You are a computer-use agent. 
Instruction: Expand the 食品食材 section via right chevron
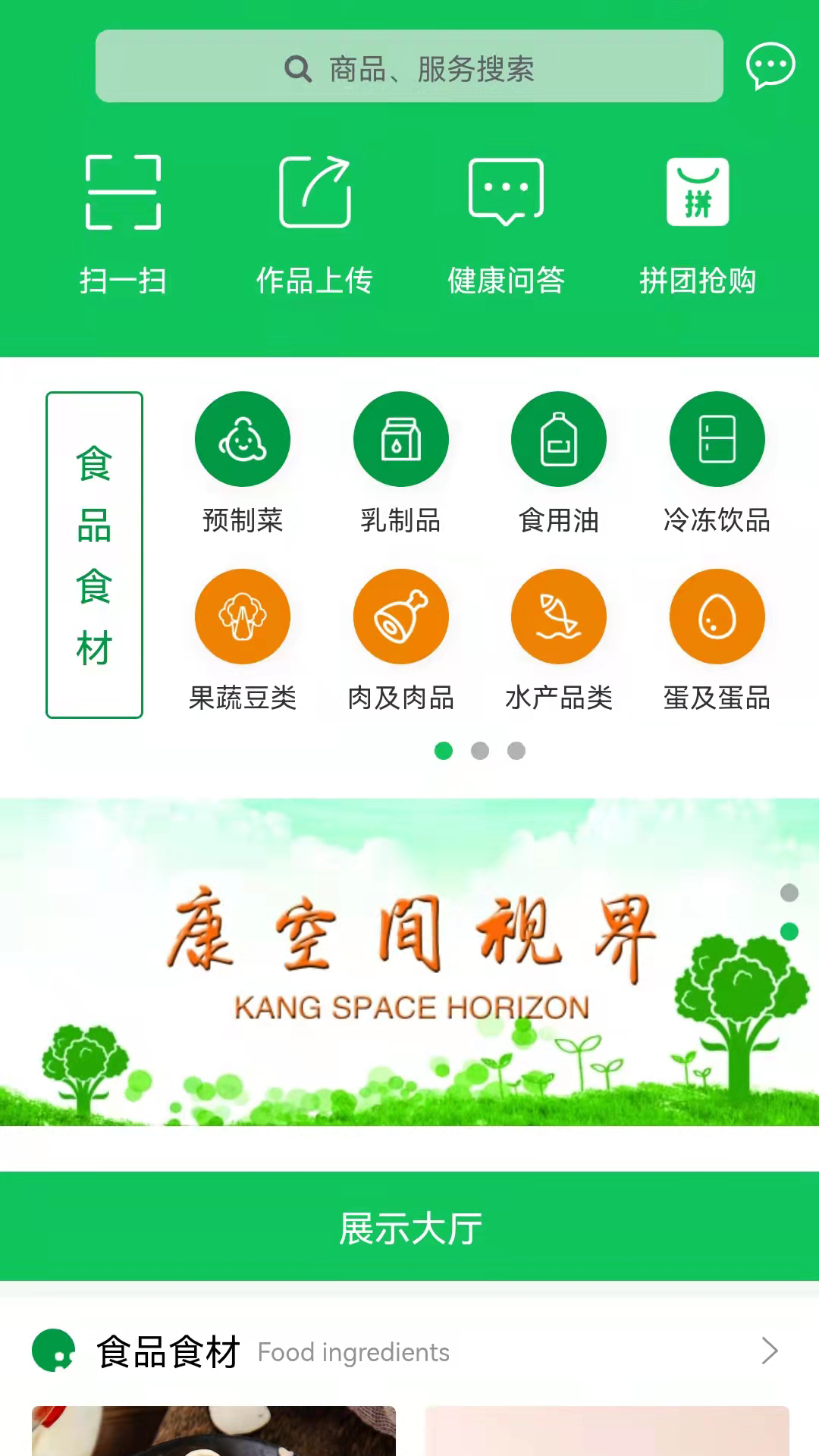(770, 1351)
